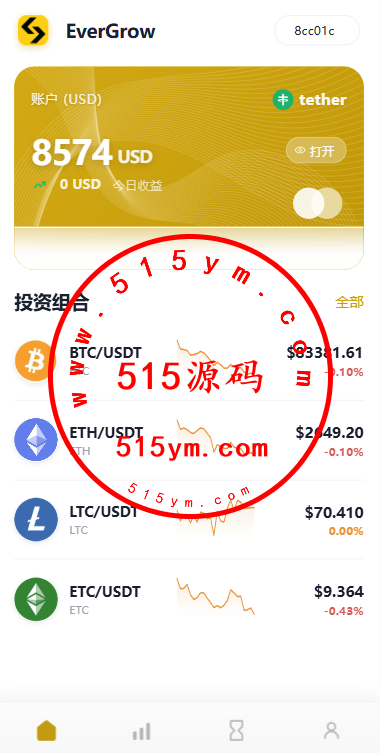Tap the 打开 eye button on card

pyautogui.click(x=316, y=151)
